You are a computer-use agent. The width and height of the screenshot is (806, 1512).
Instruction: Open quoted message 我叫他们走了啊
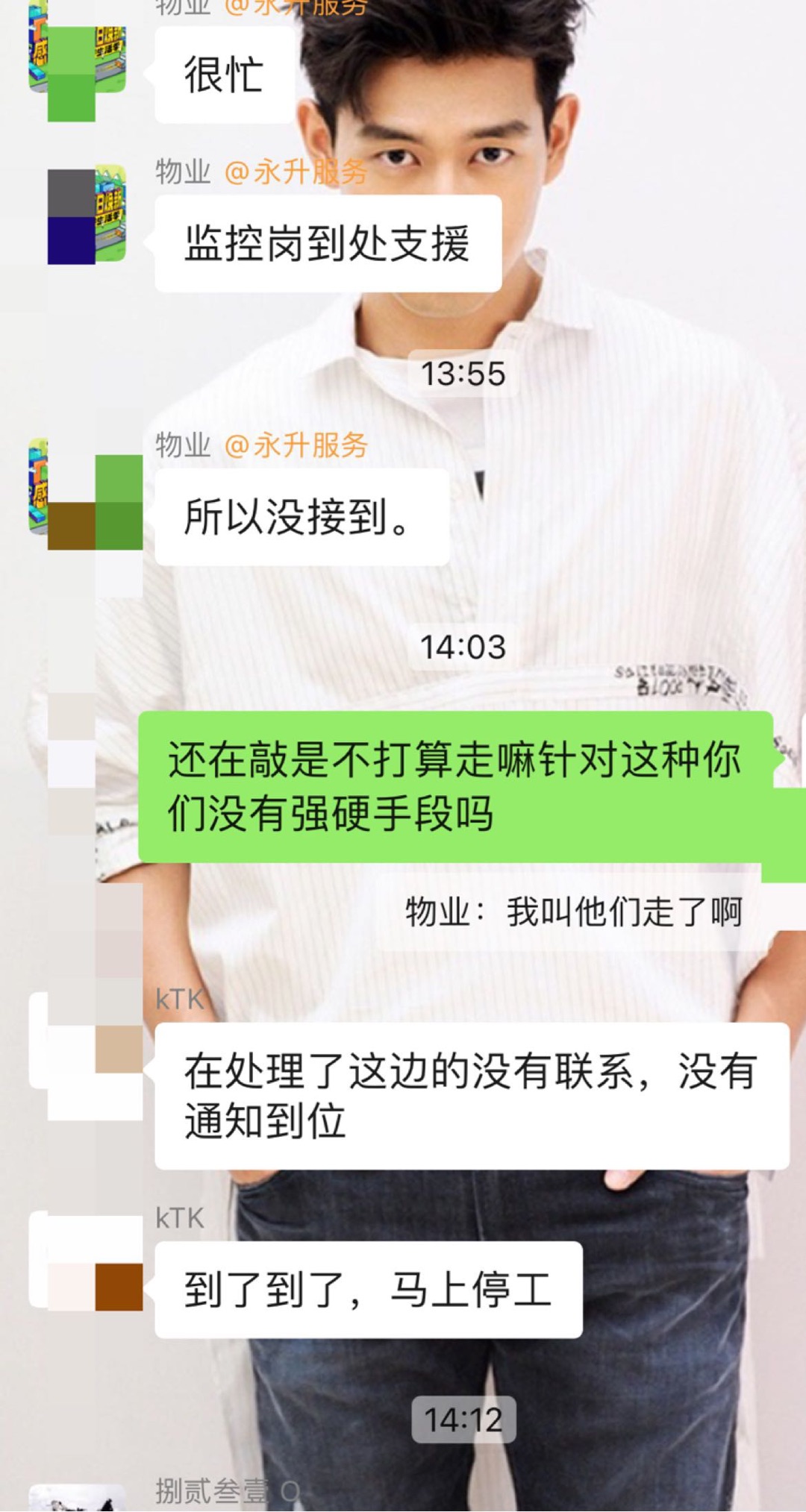tap(573, 912)
